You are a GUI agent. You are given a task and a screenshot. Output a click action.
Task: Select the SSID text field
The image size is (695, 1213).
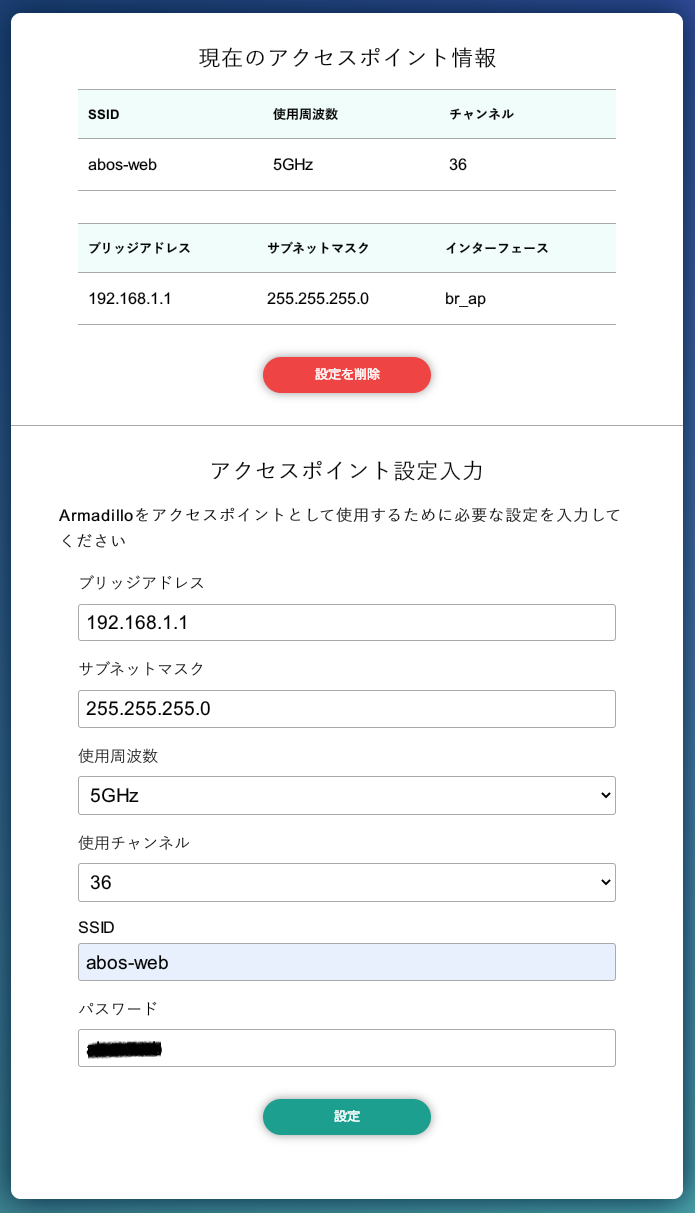coord(346,962)
